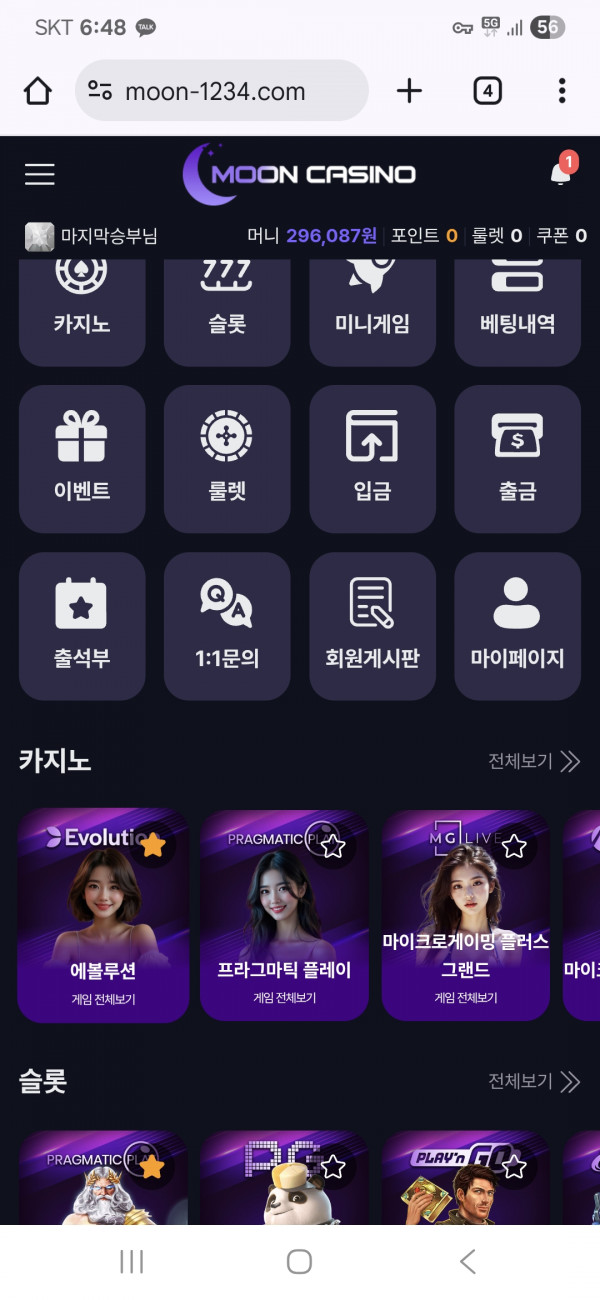Viewport: 600px width, 1300px height.
Task: Open the 출석부 attendance tile
Action: coord(82,626)
